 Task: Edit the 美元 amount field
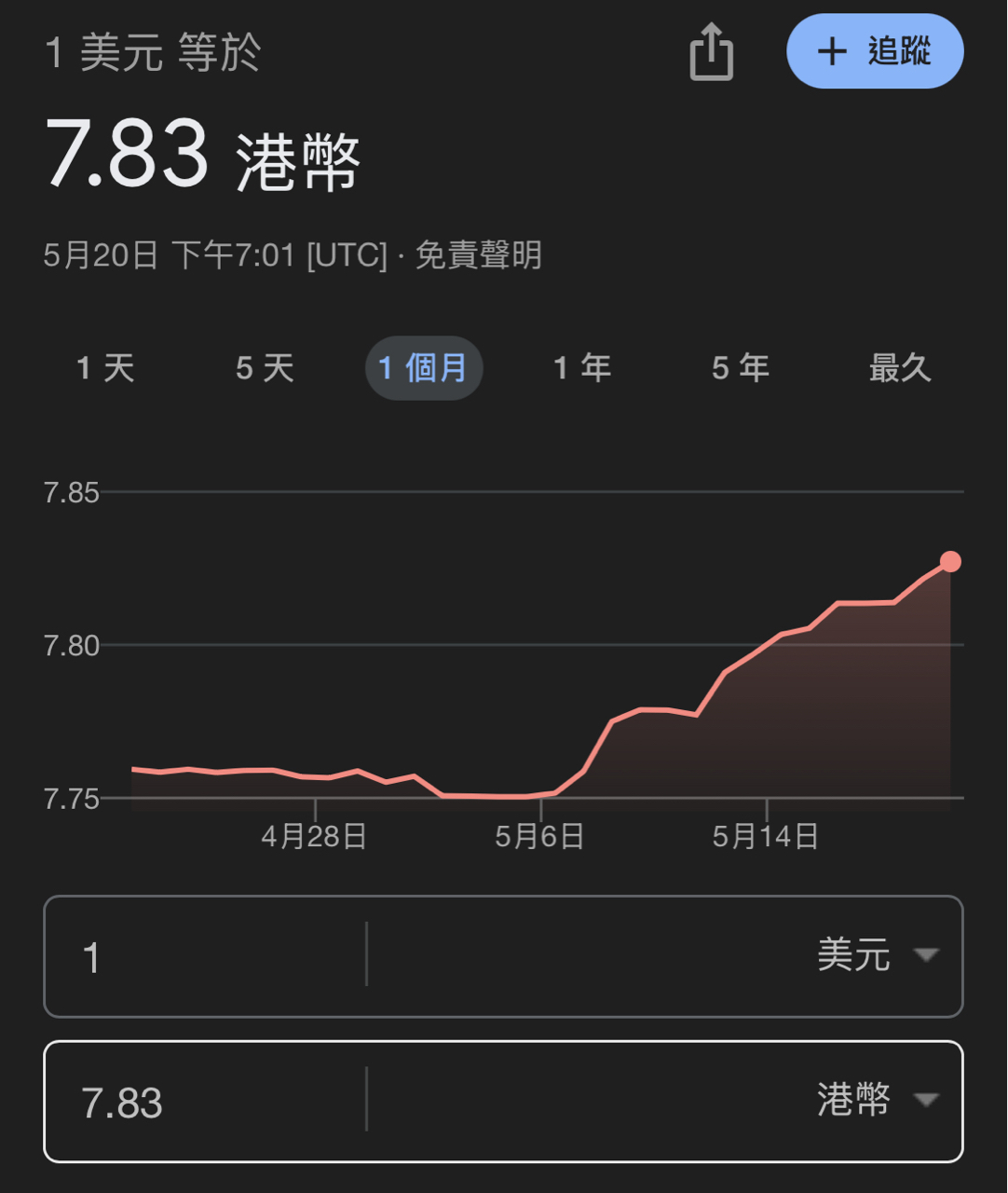pos(205,956)
